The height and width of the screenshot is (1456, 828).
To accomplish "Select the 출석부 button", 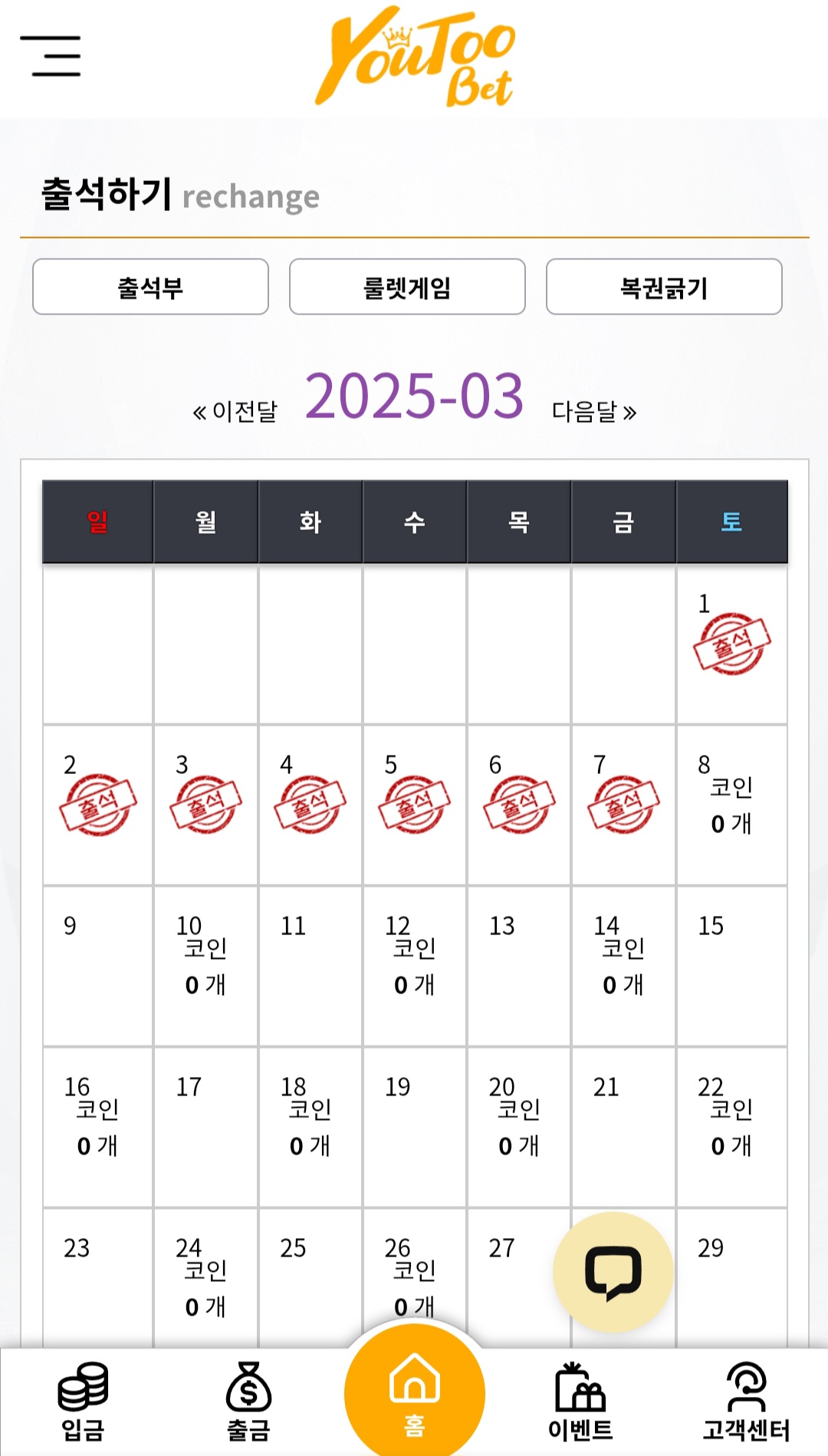I will [x=150, y=287].
